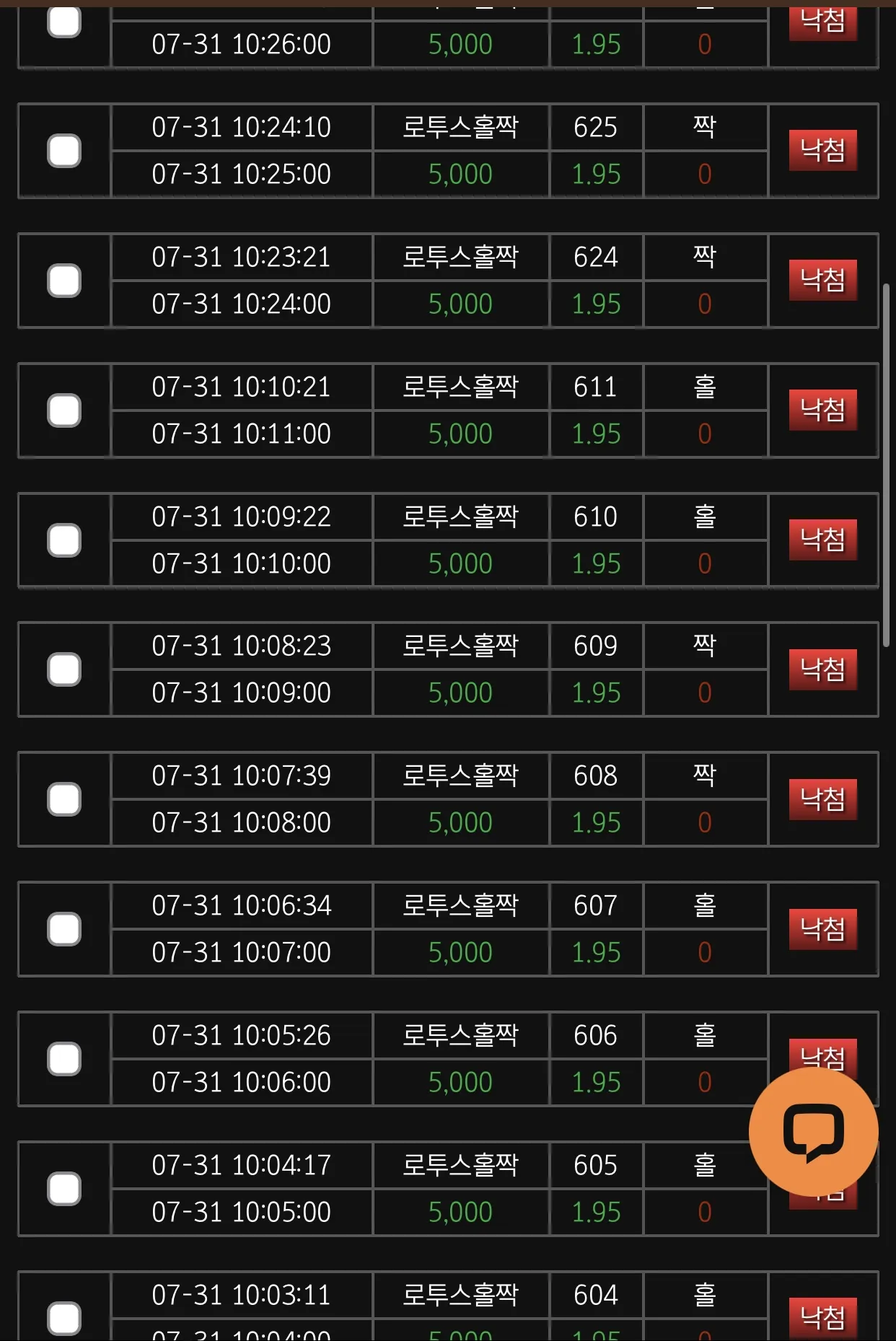The width and height of the screenshot is (896, 1341).
Task: Select the checkbox for round 624
Action: coord(64,281)
